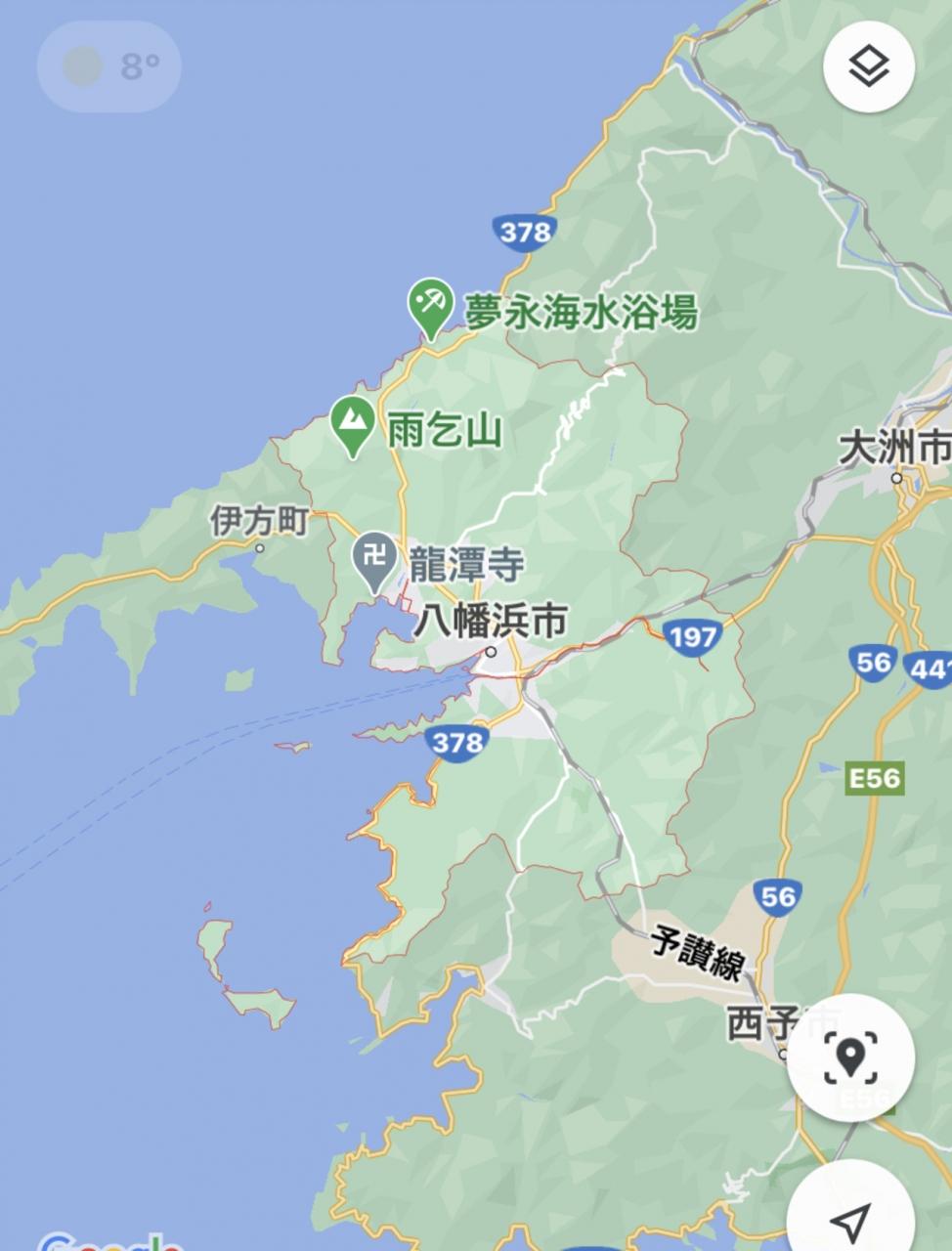Select the 夢永海水浴場 beach marker
This screenshot has height=1251, width=952.
click(430, 305)
